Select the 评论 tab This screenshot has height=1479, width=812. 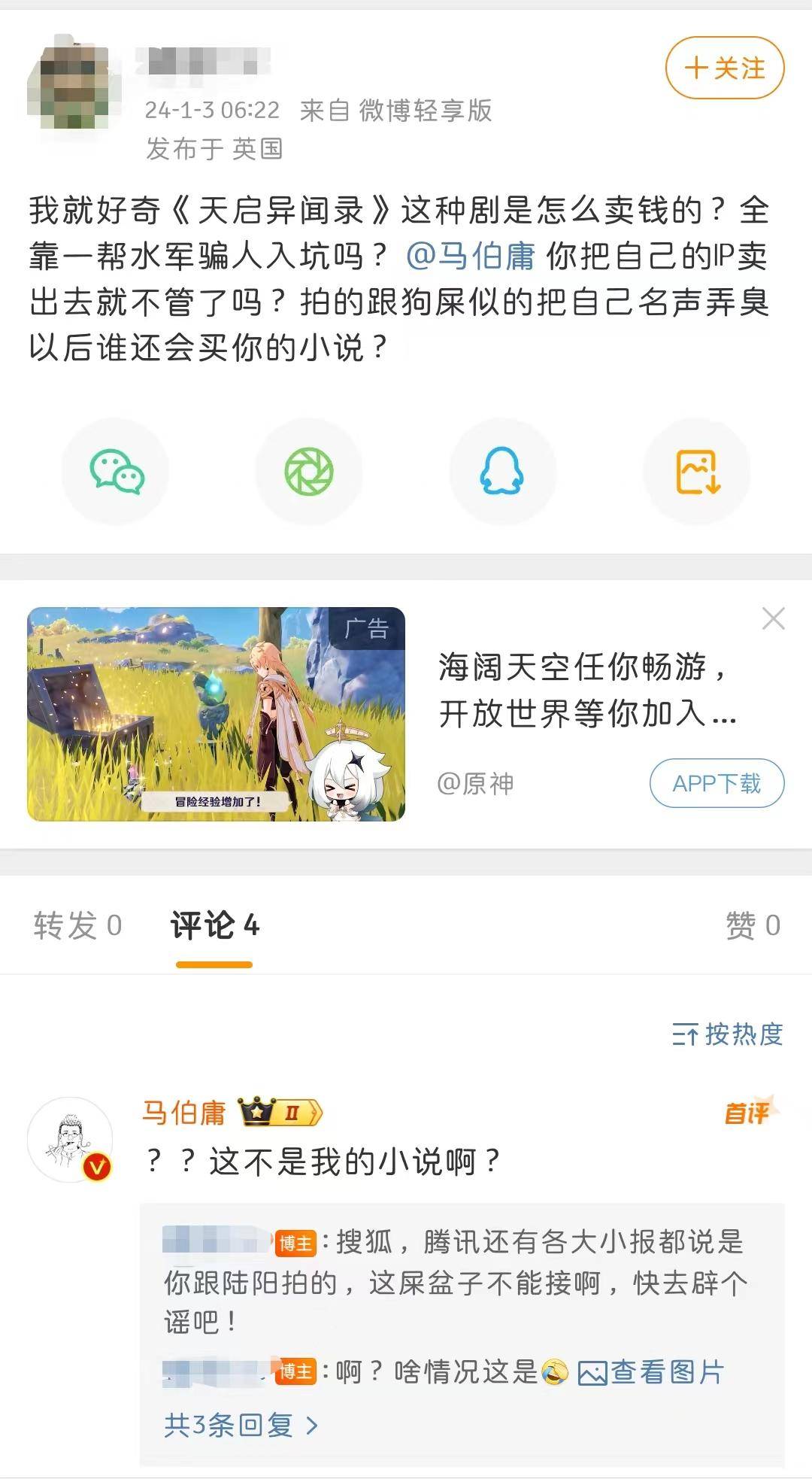coord(214,925)
